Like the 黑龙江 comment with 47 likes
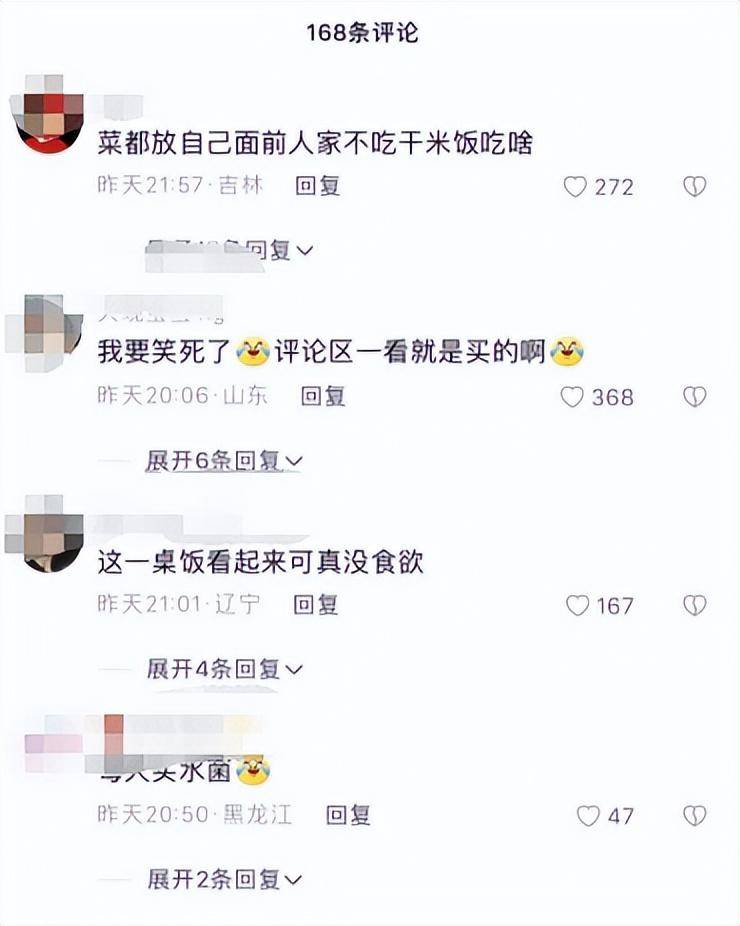The width and height of the screenshot is (740, 926). [x=588, y=816]
